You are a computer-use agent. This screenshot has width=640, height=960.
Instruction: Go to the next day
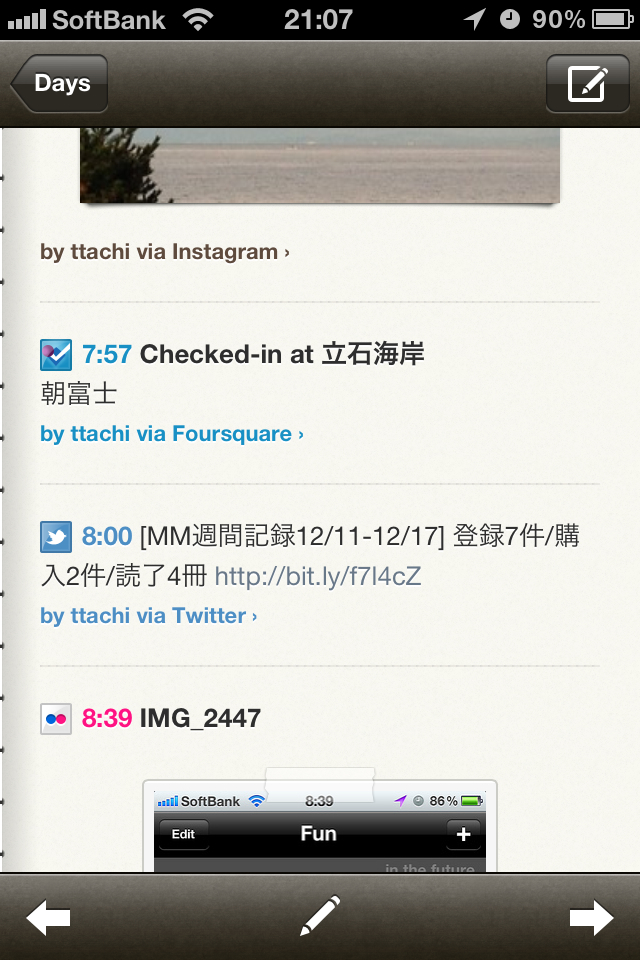(591, 917)
